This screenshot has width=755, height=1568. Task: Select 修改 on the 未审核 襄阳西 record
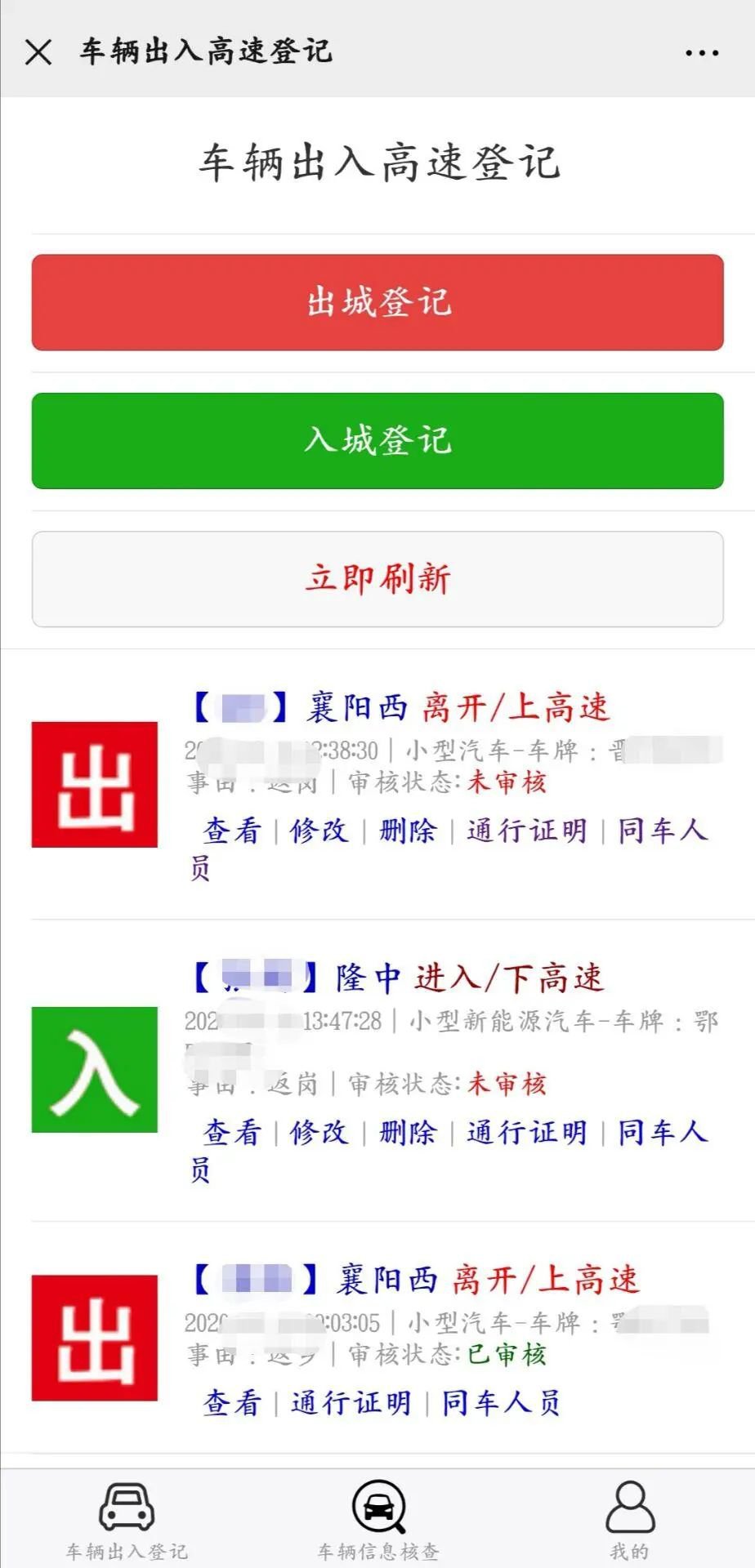pyautogui.click(x=319, y=831)
